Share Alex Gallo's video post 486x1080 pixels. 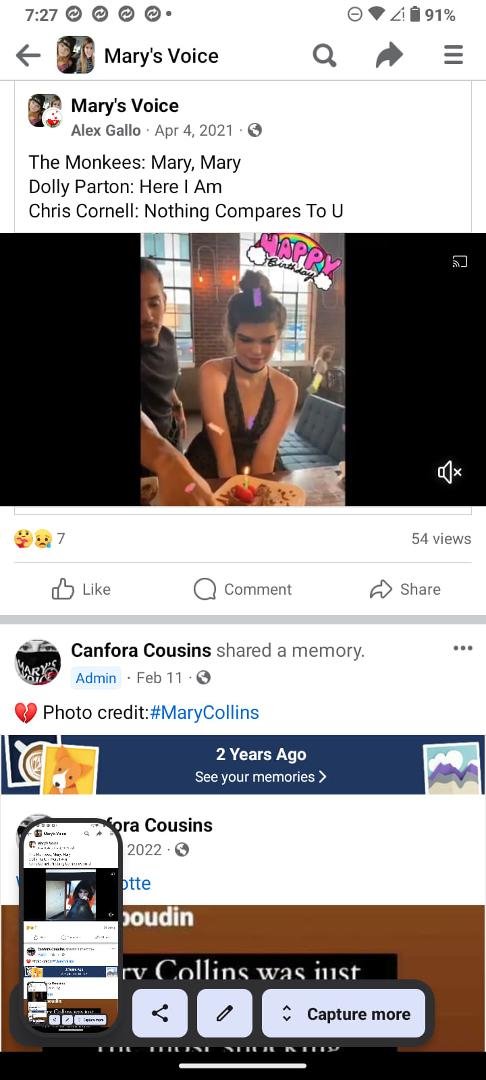coord(405,589)
